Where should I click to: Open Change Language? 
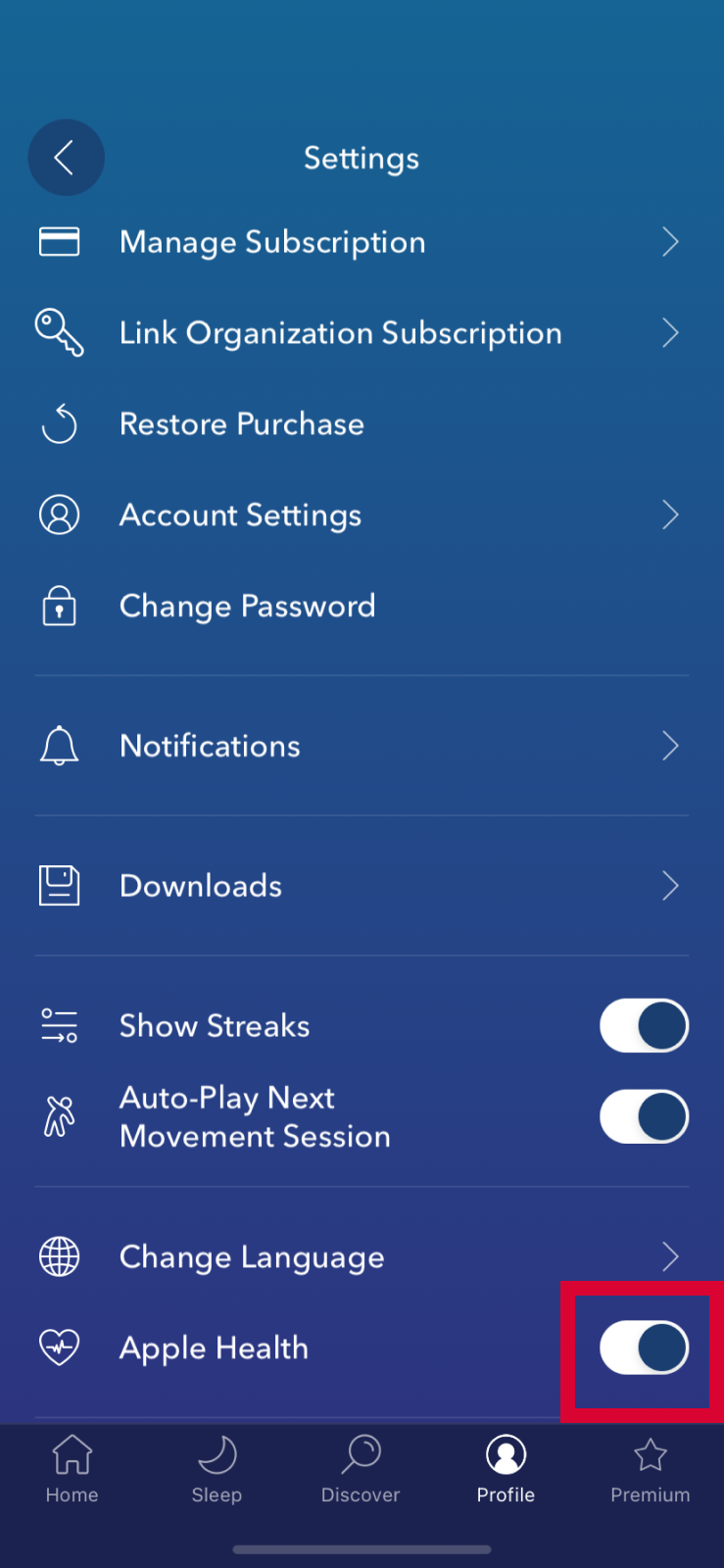point(362,1256)
